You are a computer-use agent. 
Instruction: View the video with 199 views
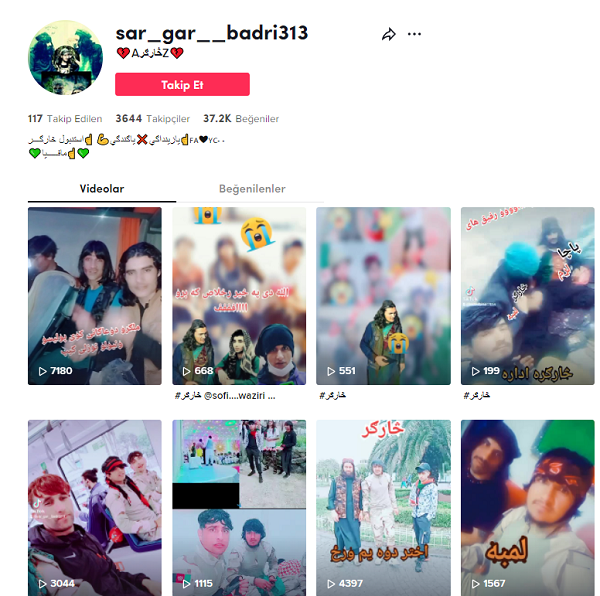527,295
